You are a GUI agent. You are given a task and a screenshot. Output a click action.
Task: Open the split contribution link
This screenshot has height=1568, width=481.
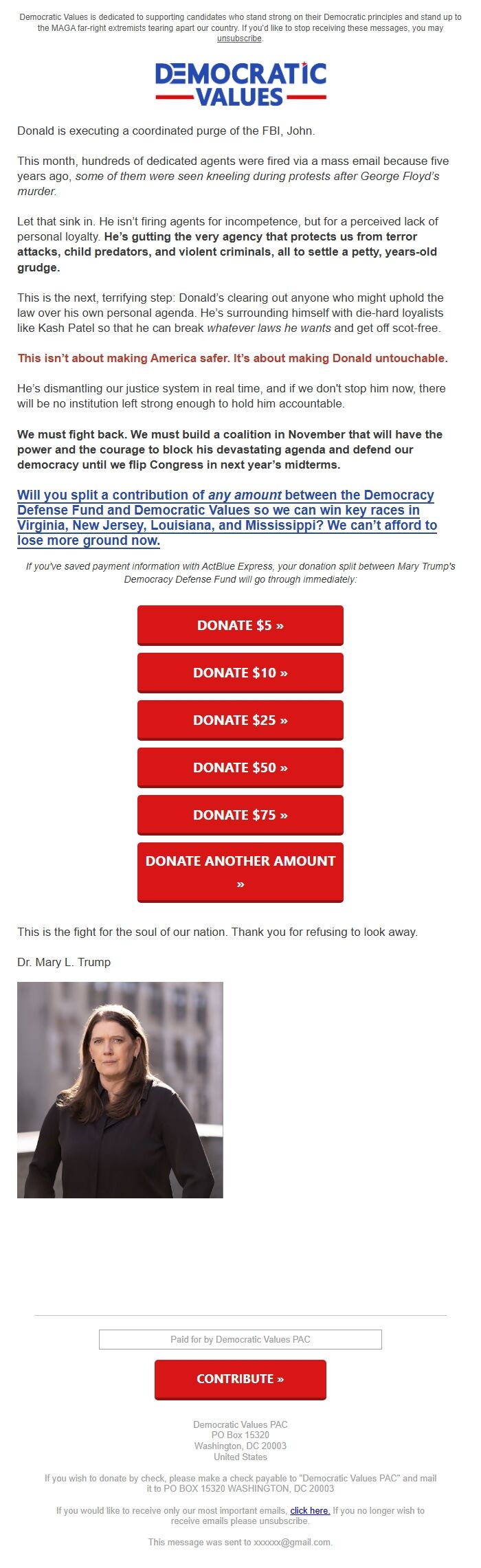point(227,517)
